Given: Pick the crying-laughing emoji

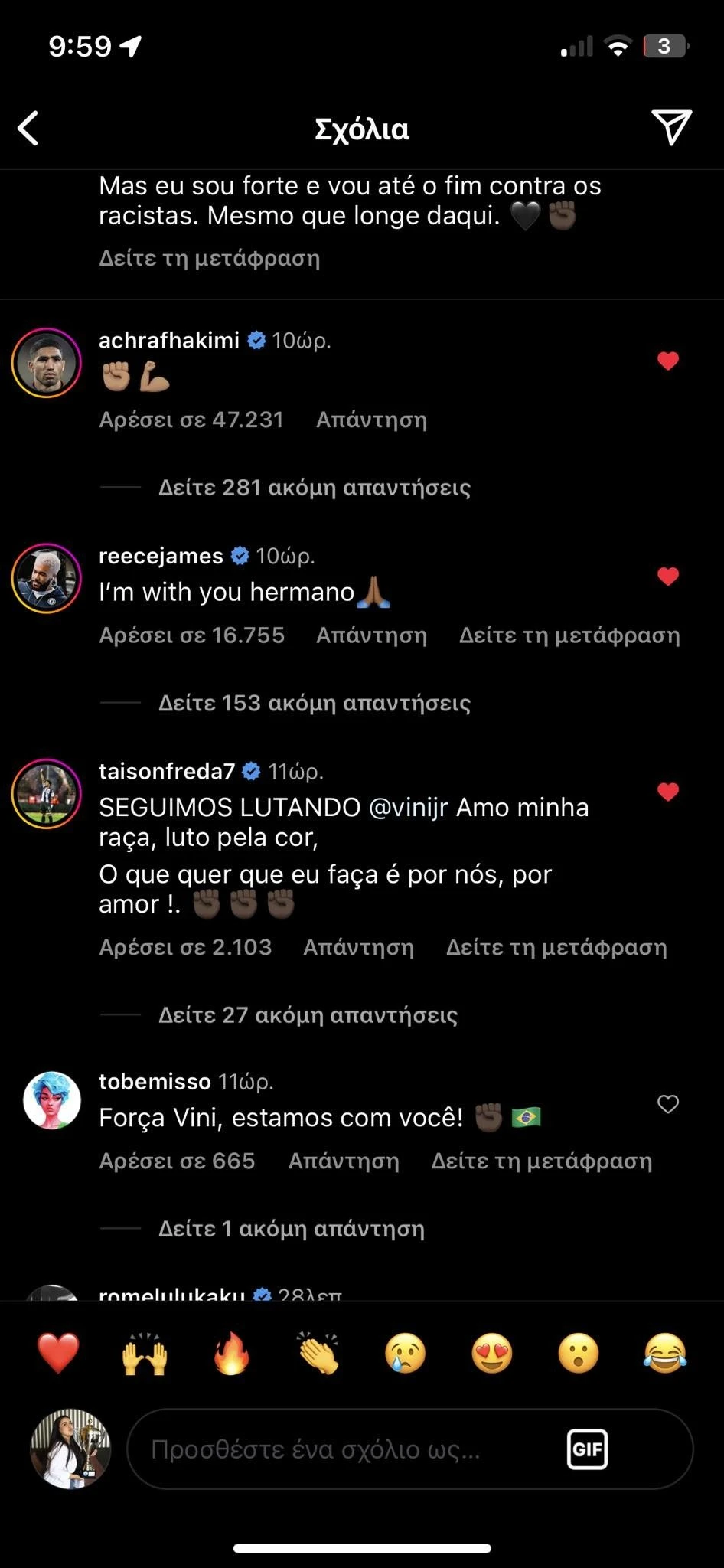Looking at the screenshot, I should [x=665, y=1353].
